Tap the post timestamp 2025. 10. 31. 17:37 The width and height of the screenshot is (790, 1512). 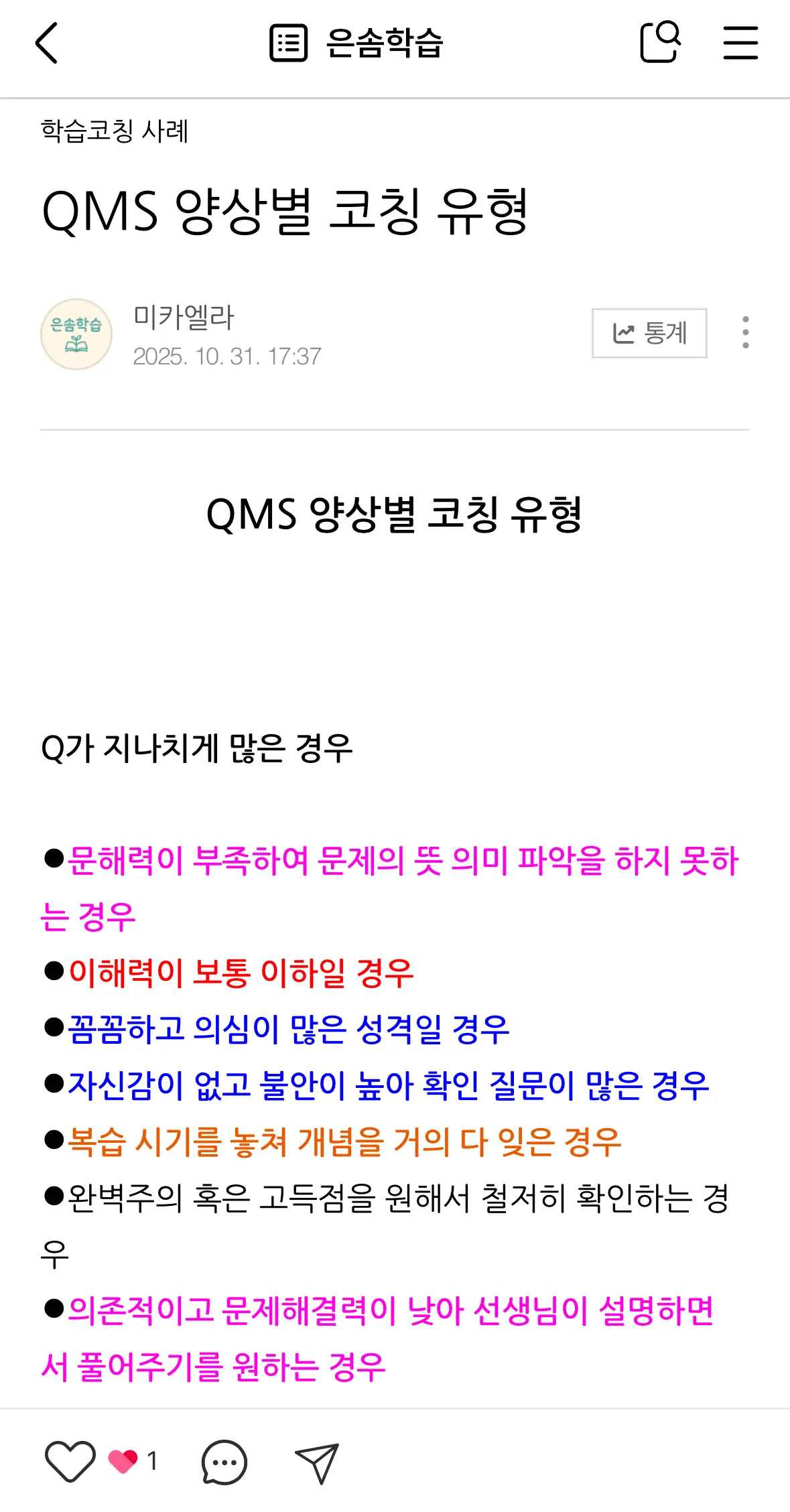[x=228, y=356]
